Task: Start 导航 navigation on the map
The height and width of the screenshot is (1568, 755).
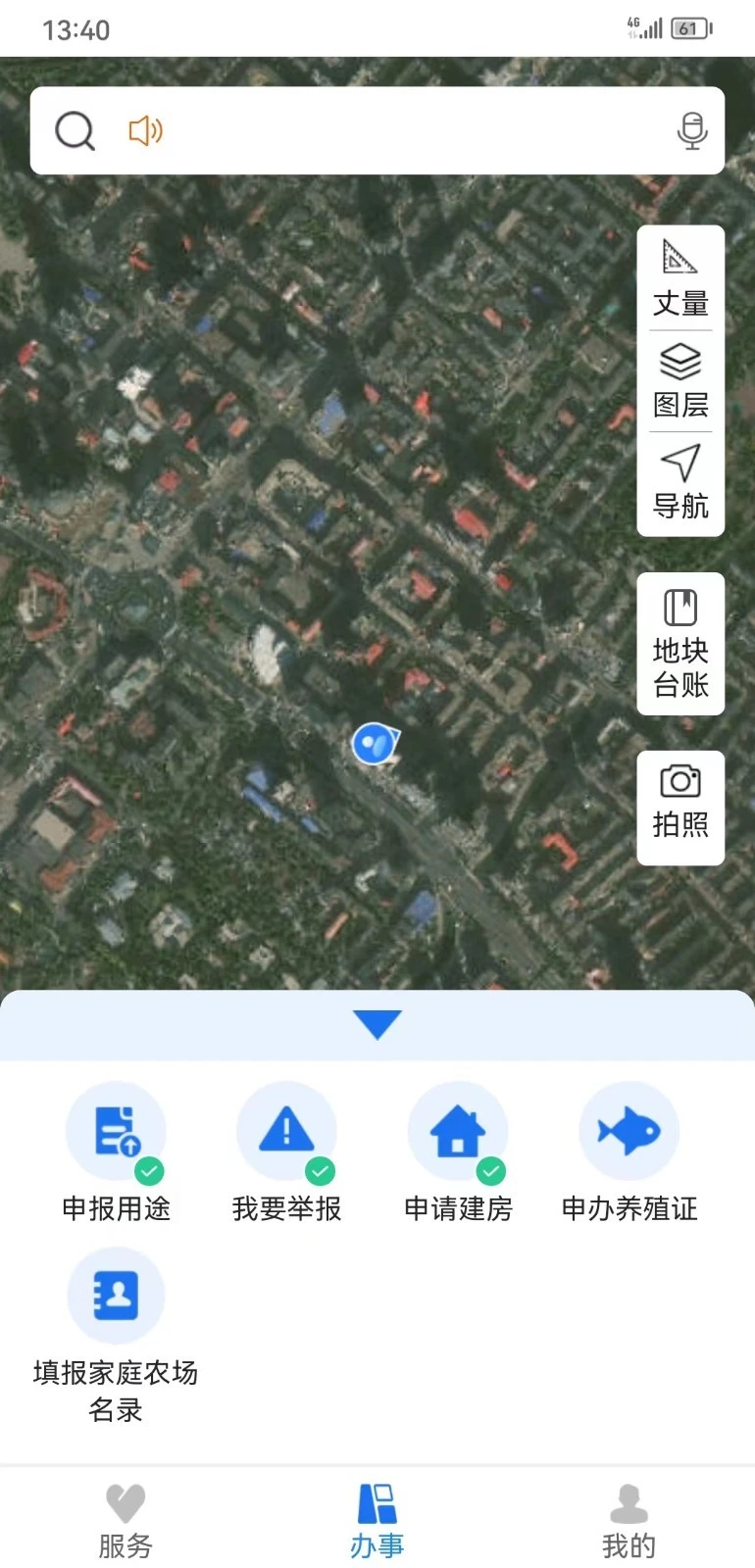Action: (680, 482)
